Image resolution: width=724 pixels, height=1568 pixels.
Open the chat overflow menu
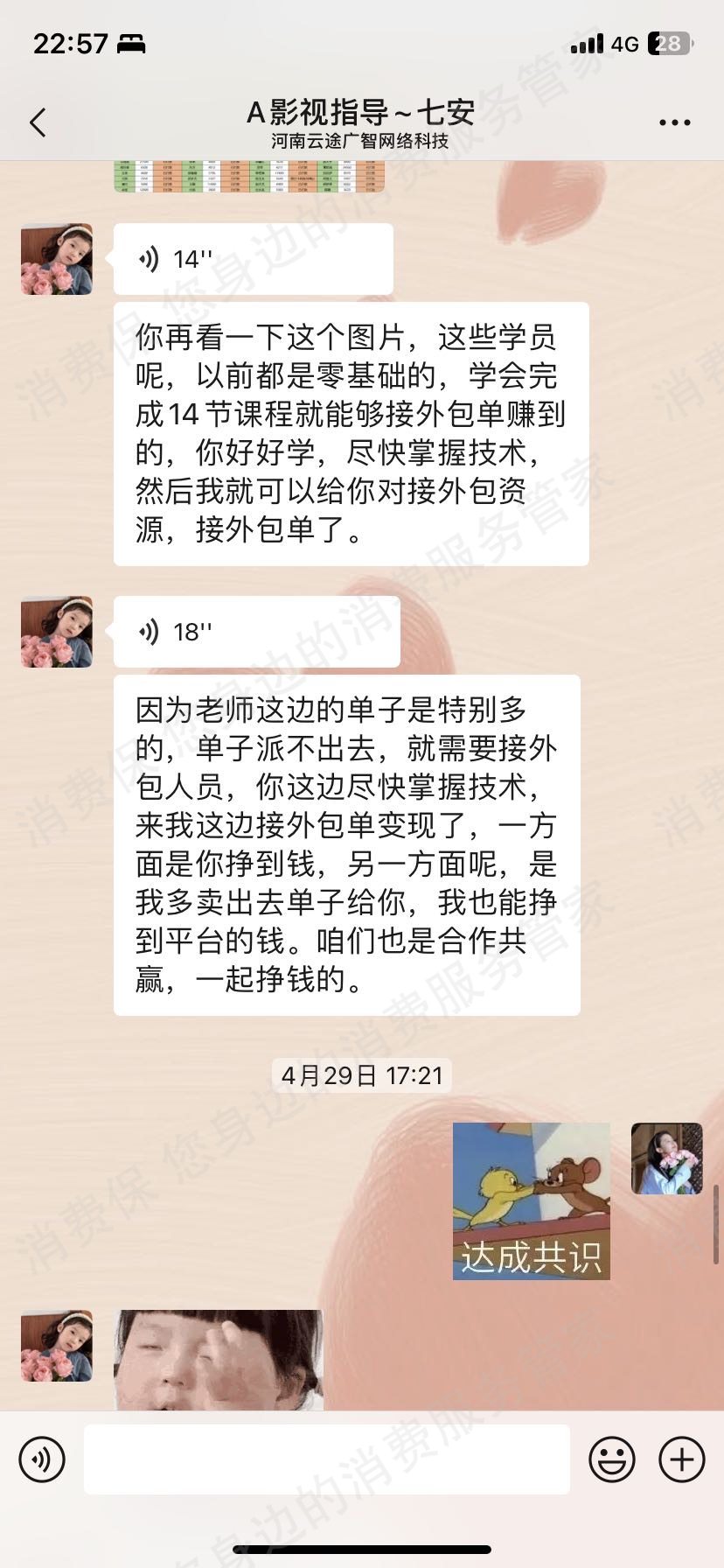pyautogui.click(x=674, y=123)
